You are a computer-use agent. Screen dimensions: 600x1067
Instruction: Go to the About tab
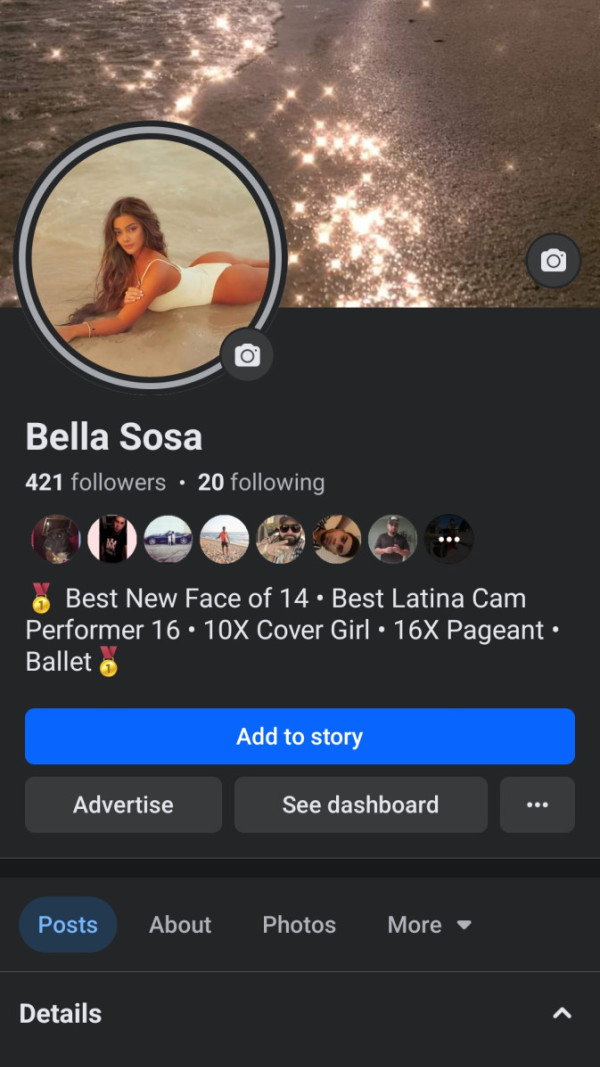(180, 925)
